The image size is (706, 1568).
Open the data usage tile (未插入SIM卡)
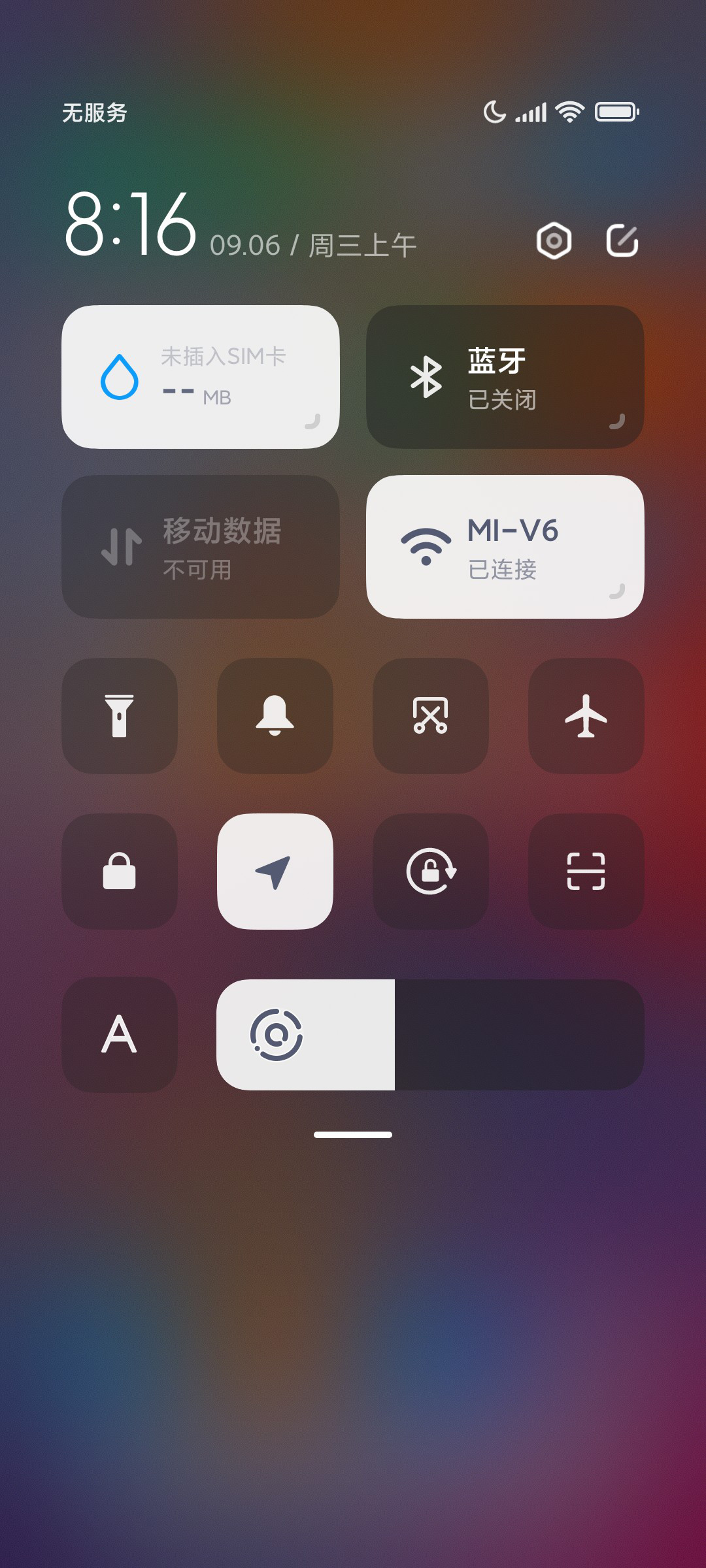tap(201, 377)
